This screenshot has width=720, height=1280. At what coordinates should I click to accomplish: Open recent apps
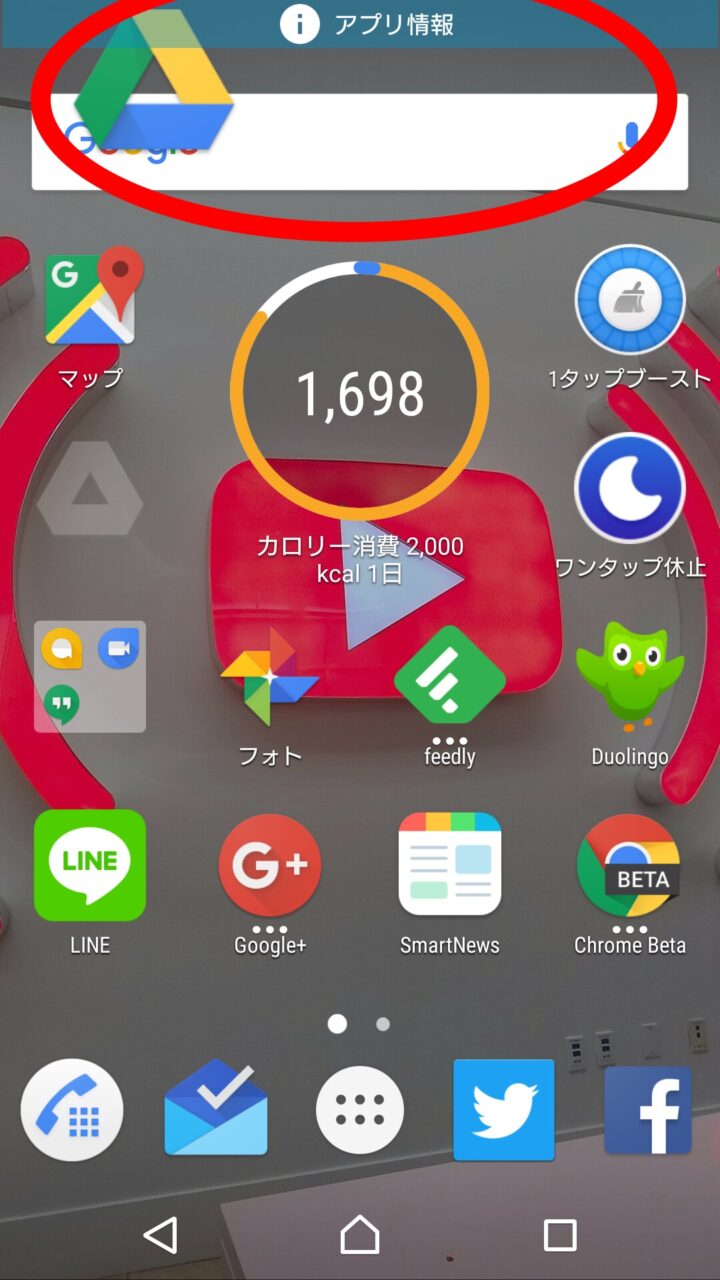[560, 1235]
